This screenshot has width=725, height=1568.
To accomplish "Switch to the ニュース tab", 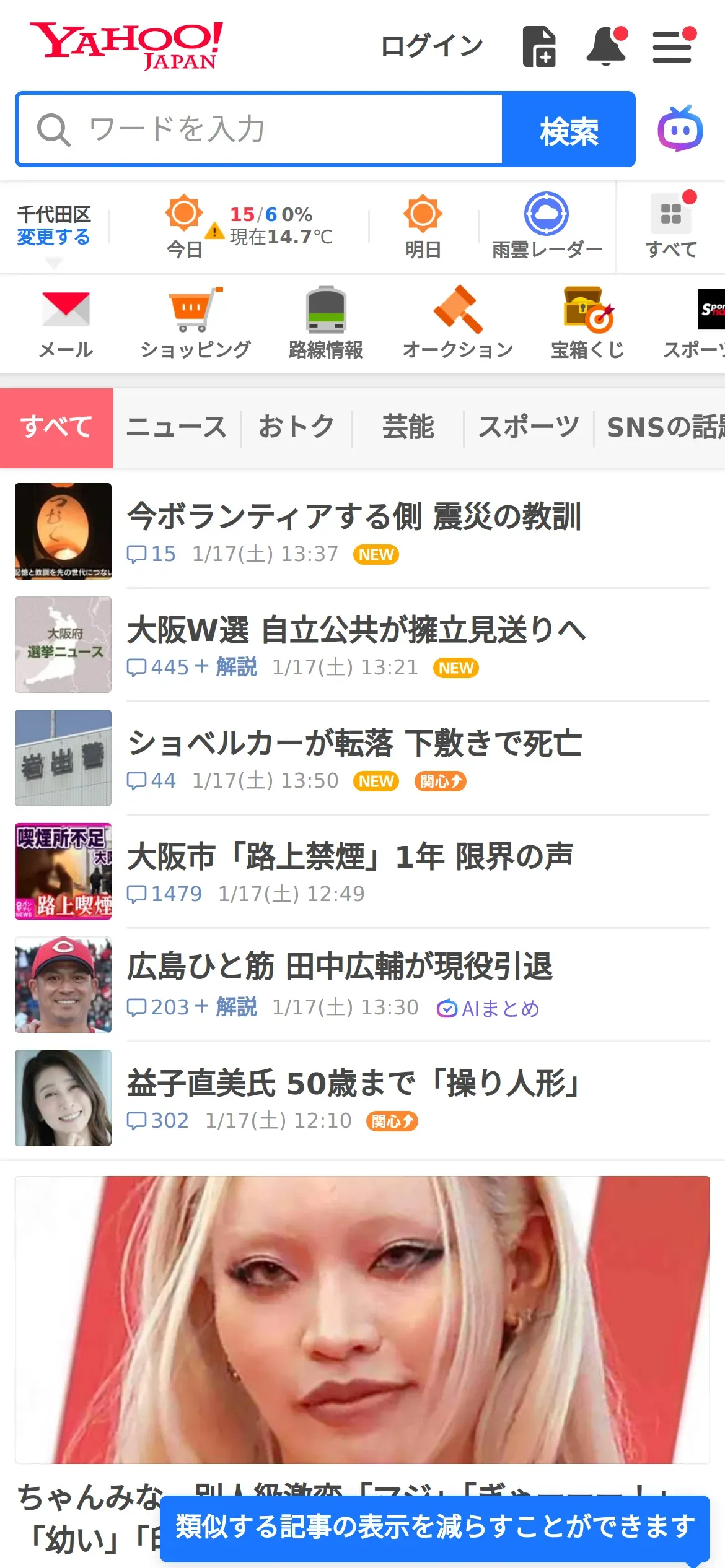I will pos(177,427).
